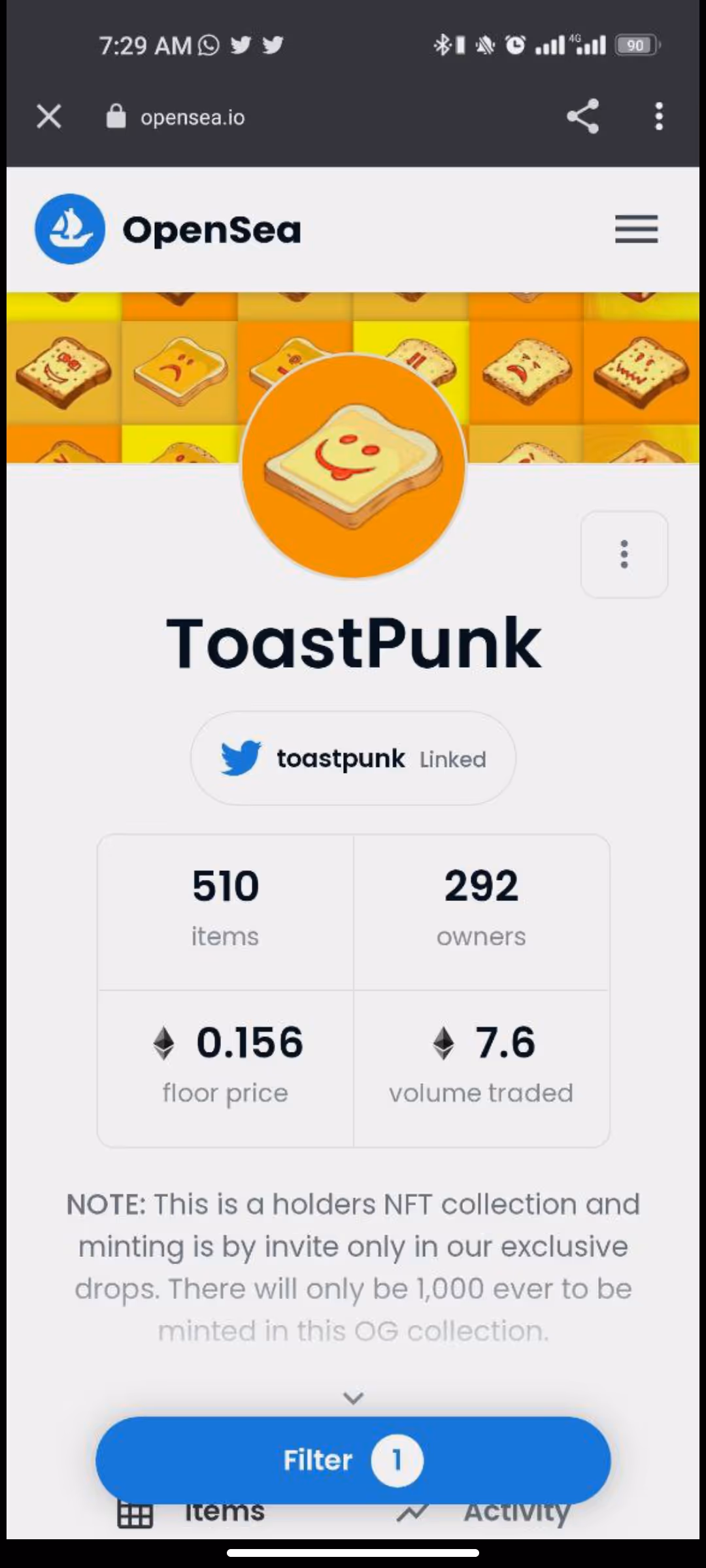
Task: Open the Filter button
Action: [353, 1460]
